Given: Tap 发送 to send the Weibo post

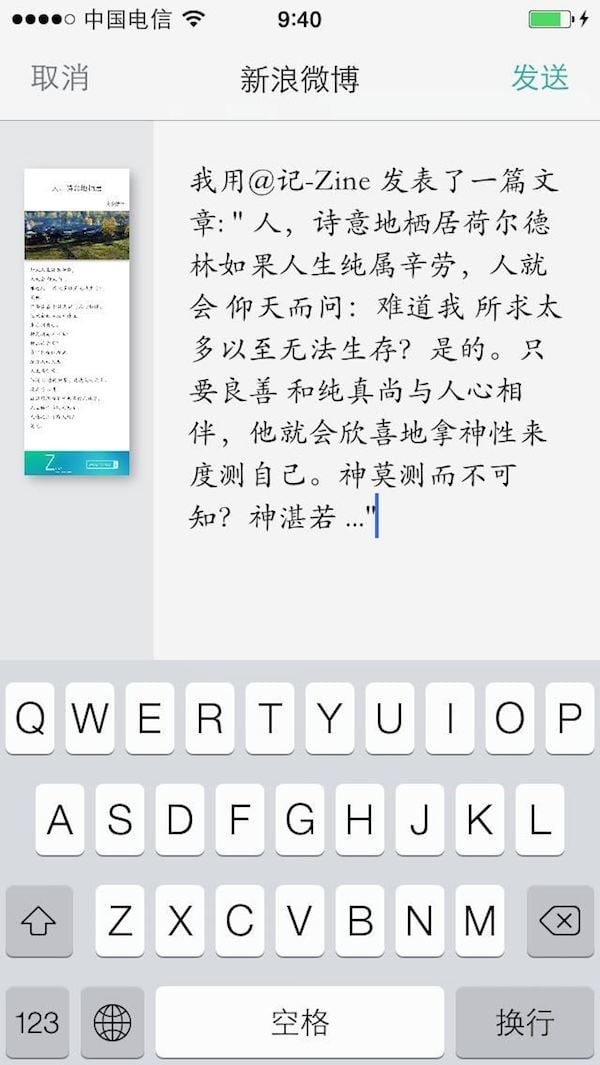Looking at the screenshot, I should coord(540,78).
